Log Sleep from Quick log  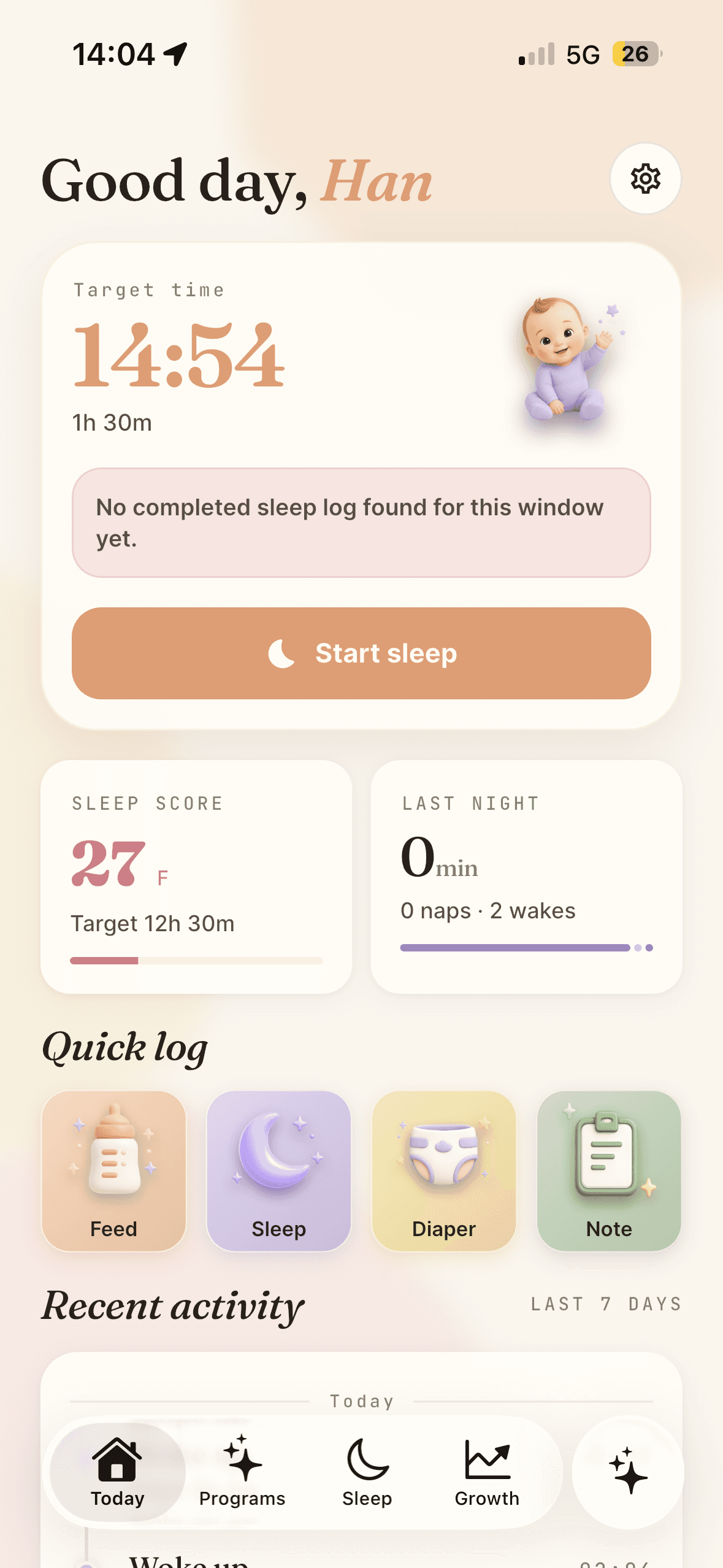279,1170
